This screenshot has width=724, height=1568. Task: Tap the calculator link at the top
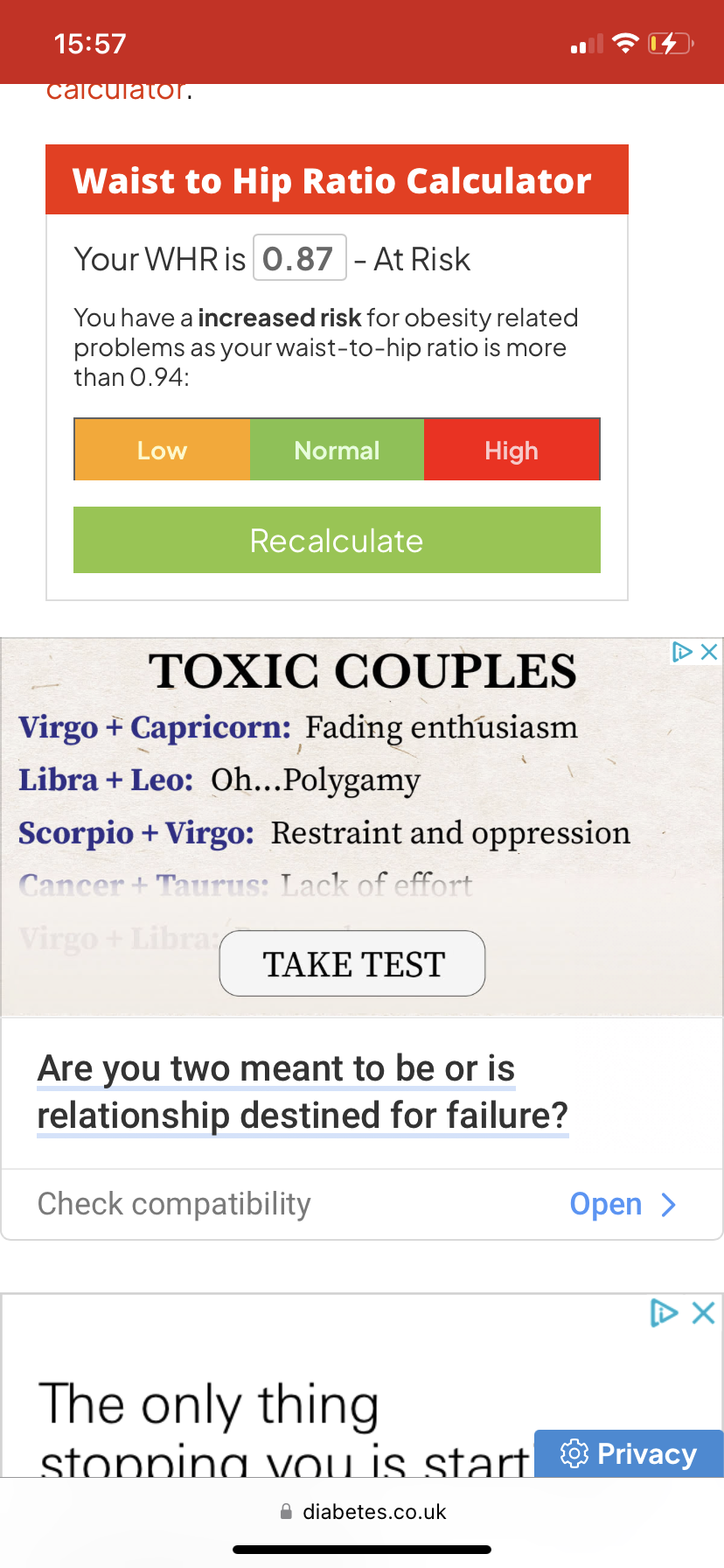pyautogui.click(x=115, y=91)
